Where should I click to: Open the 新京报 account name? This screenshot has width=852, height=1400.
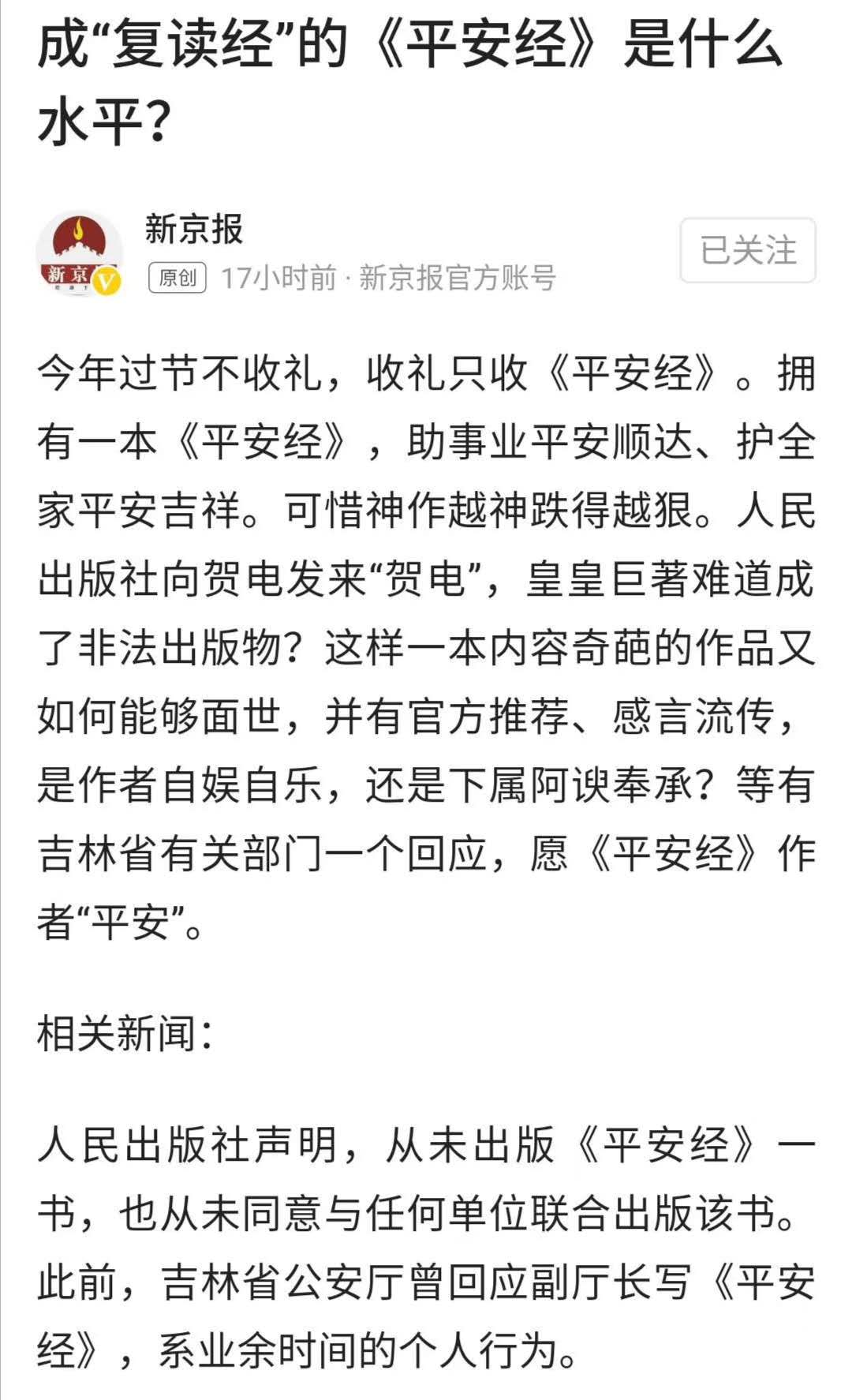click(x=194, y=230)
